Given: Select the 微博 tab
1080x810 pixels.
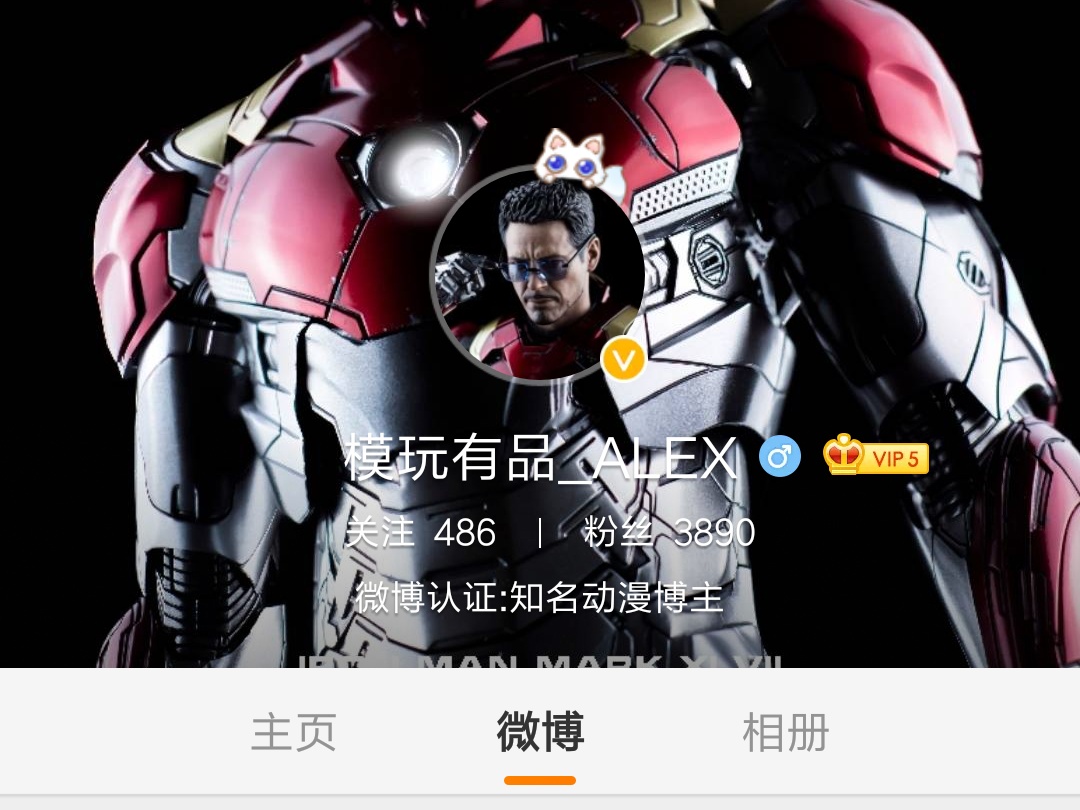Looking at the screenshot, I should click(x=540, y=732).
